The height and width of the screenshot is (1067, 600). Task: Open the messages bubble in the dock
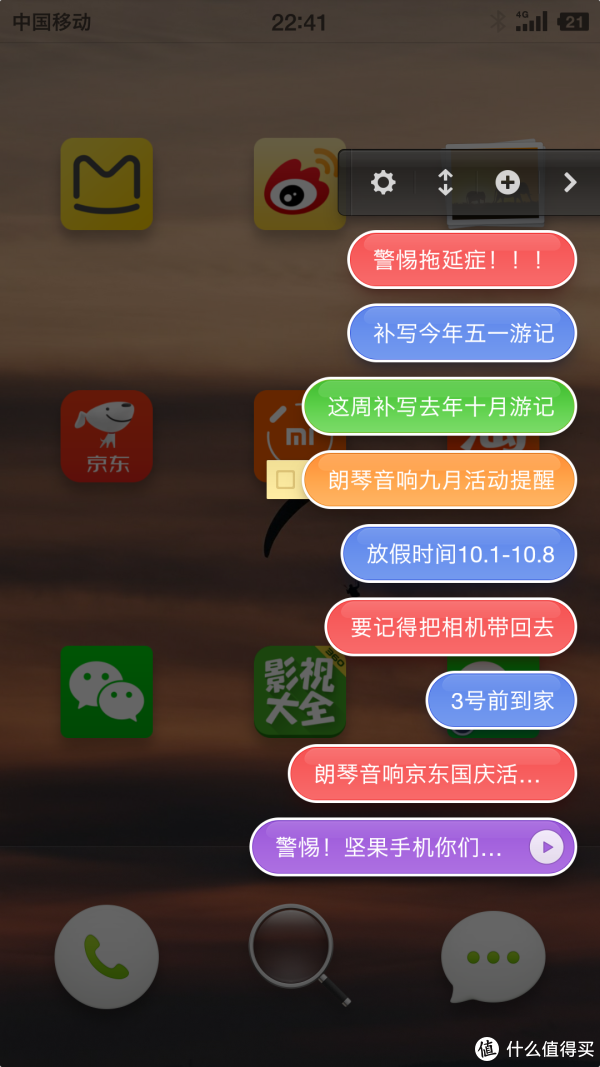493,957
